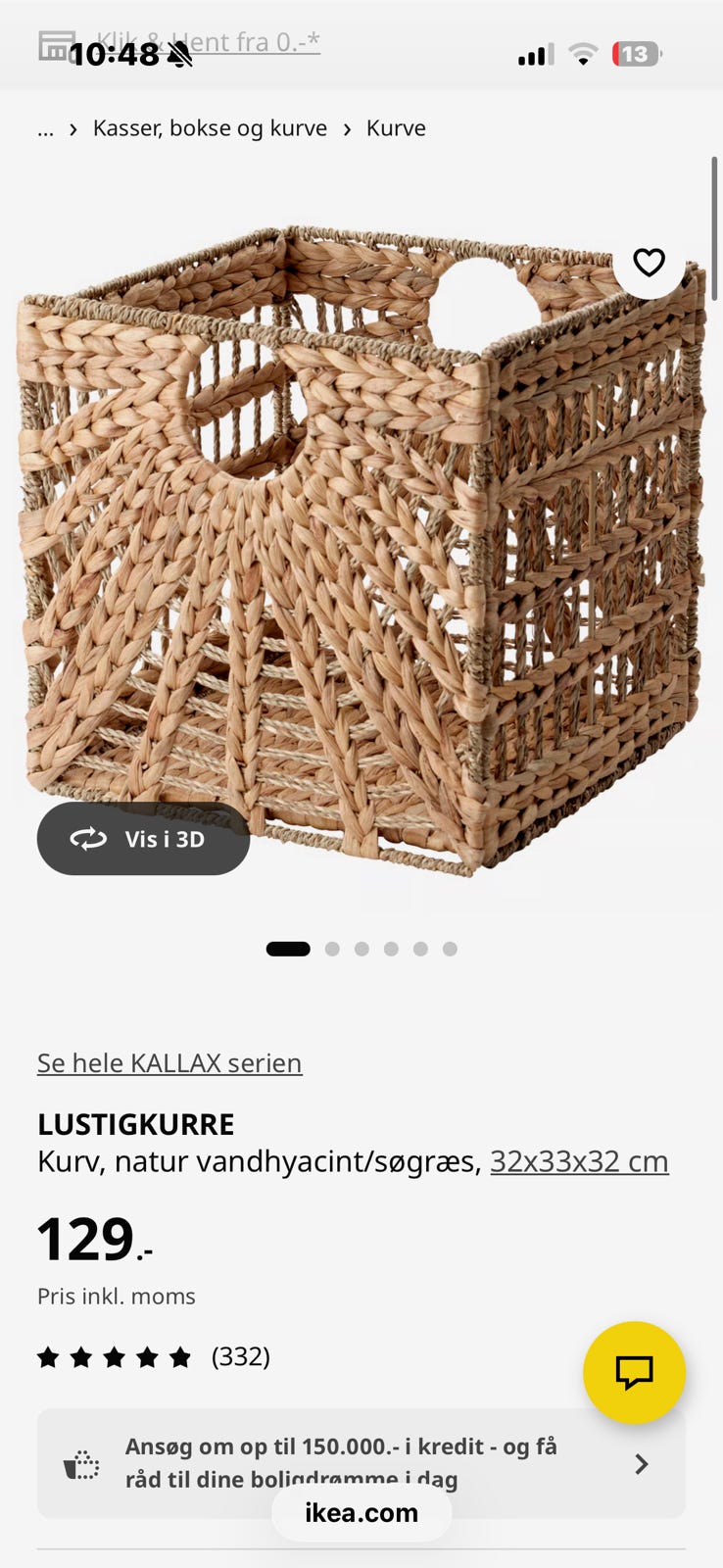Tap the 3D rotation icon on the photo
Screen dimensions: 723x1568
click(x=89, y=839)
